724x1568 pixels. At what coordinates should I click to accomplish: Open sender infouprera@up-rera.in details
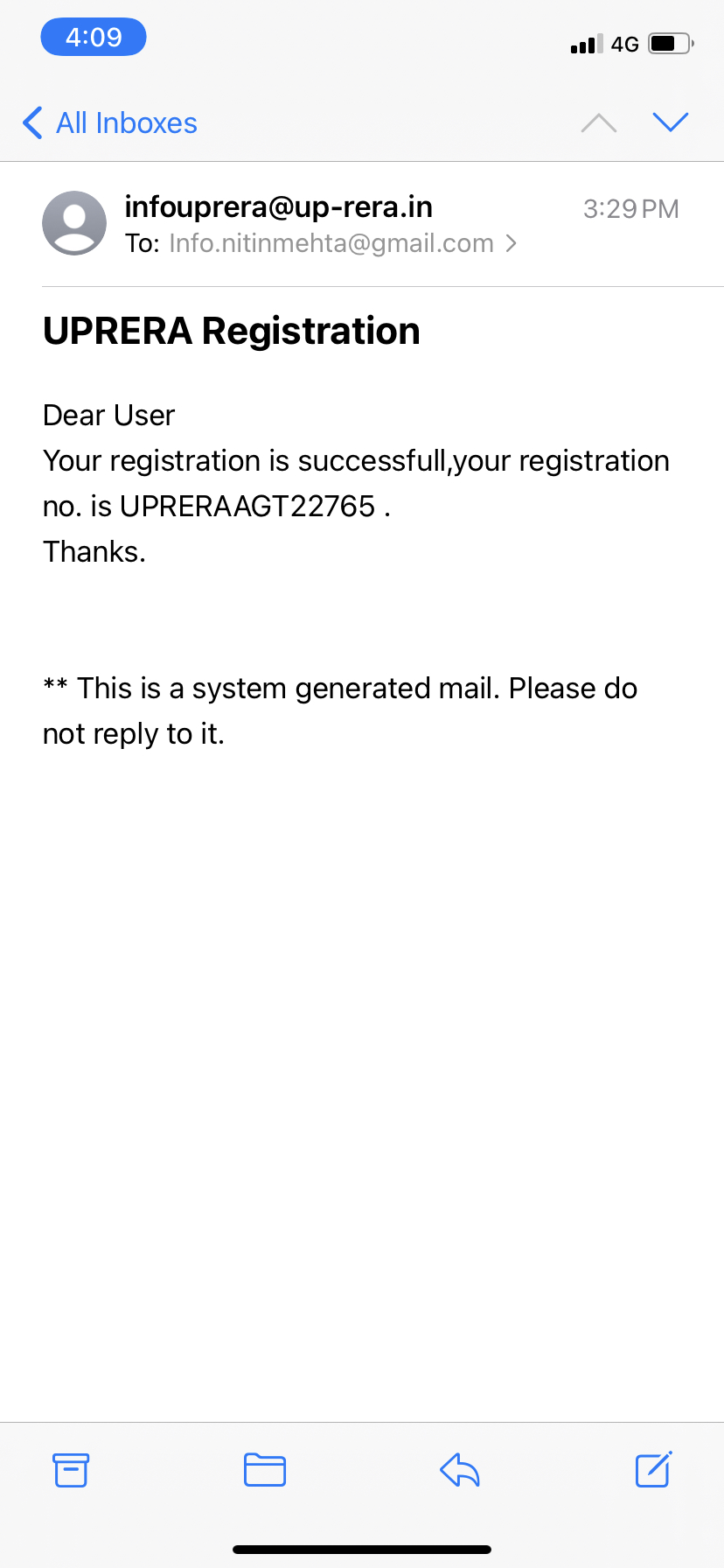tap(278, 207)
